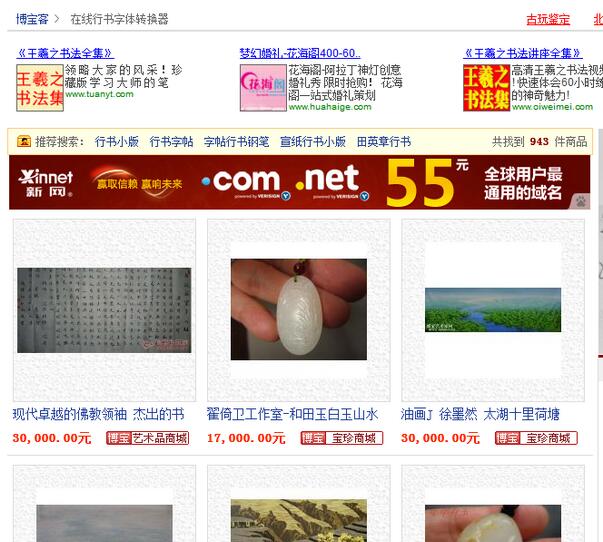Open product title 翟倚卫工作室-和田玉白玉山水
Image resolution: width=603 pixels, height=542 pixels.
click(292, 414)
